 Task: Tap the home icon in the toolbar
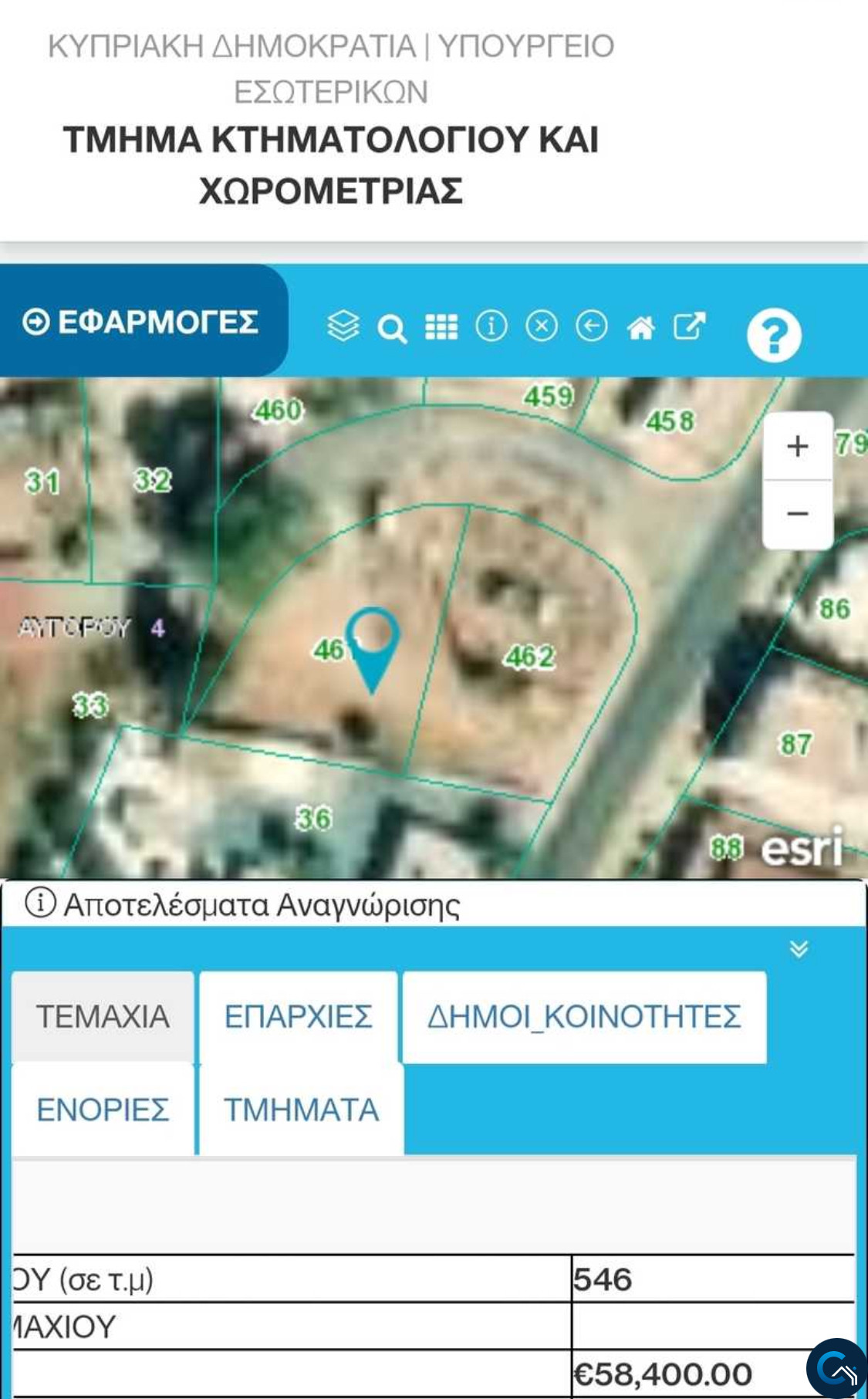(640, 328)
